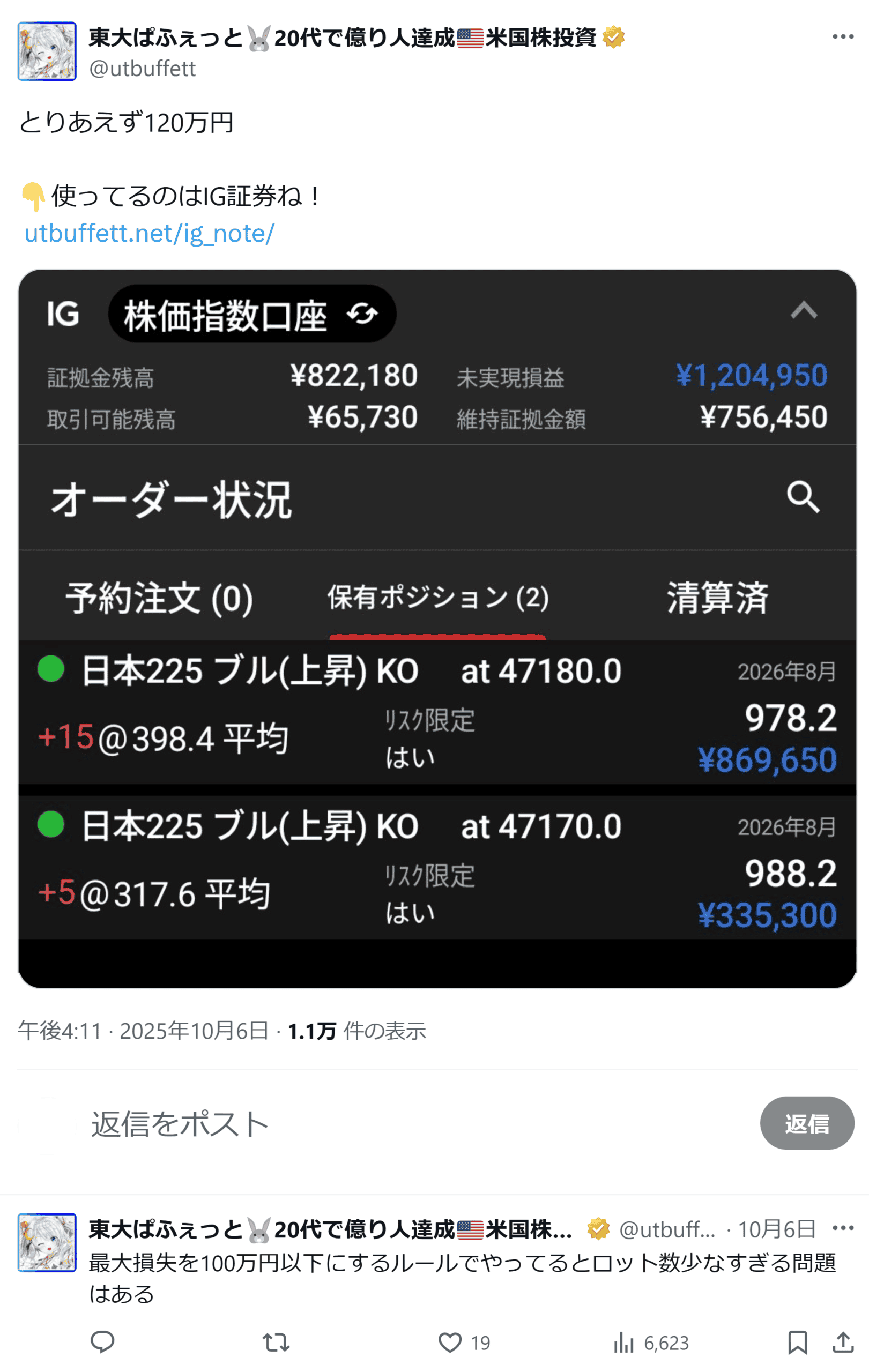The image size is (869, 1372).
Task: Like the reply with 19 likes
Action: (450, 1343)
